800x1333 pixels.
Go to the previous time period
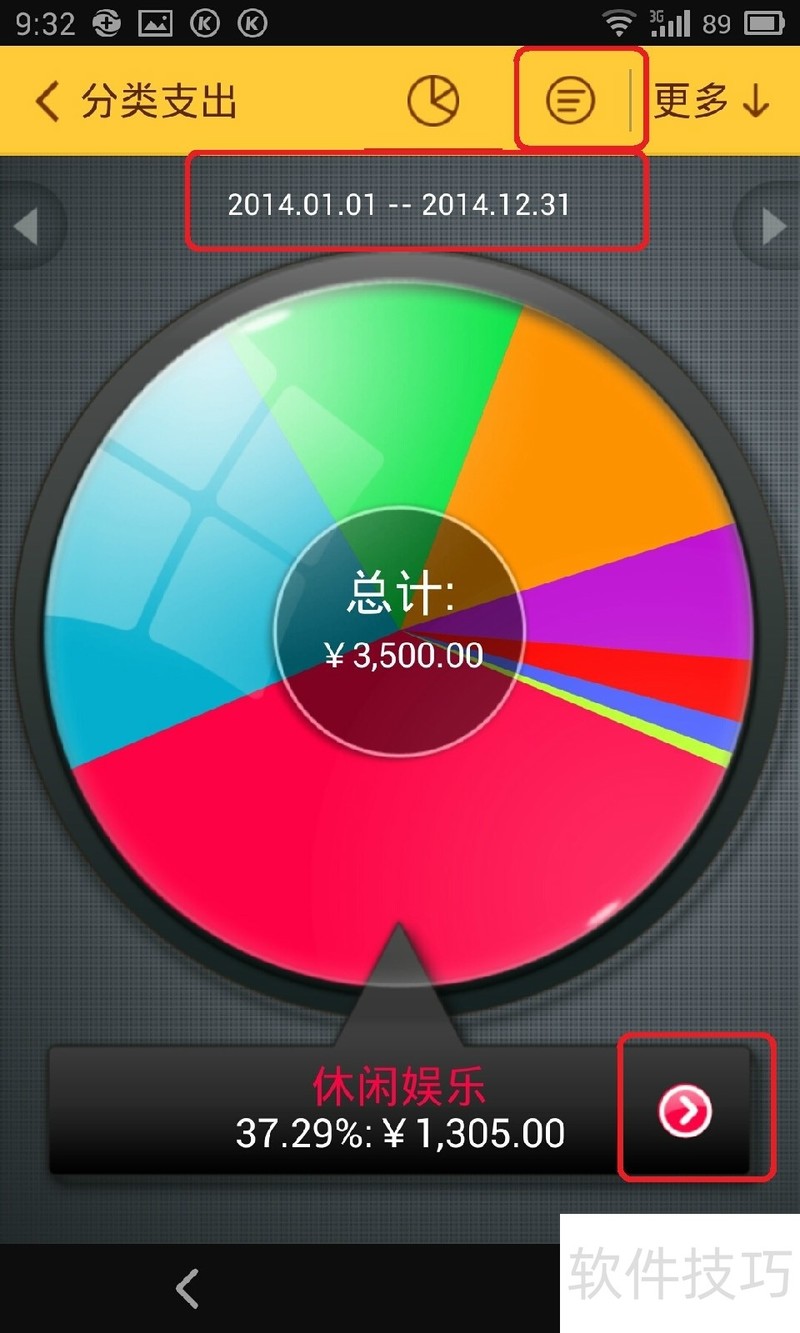(26, 227)
